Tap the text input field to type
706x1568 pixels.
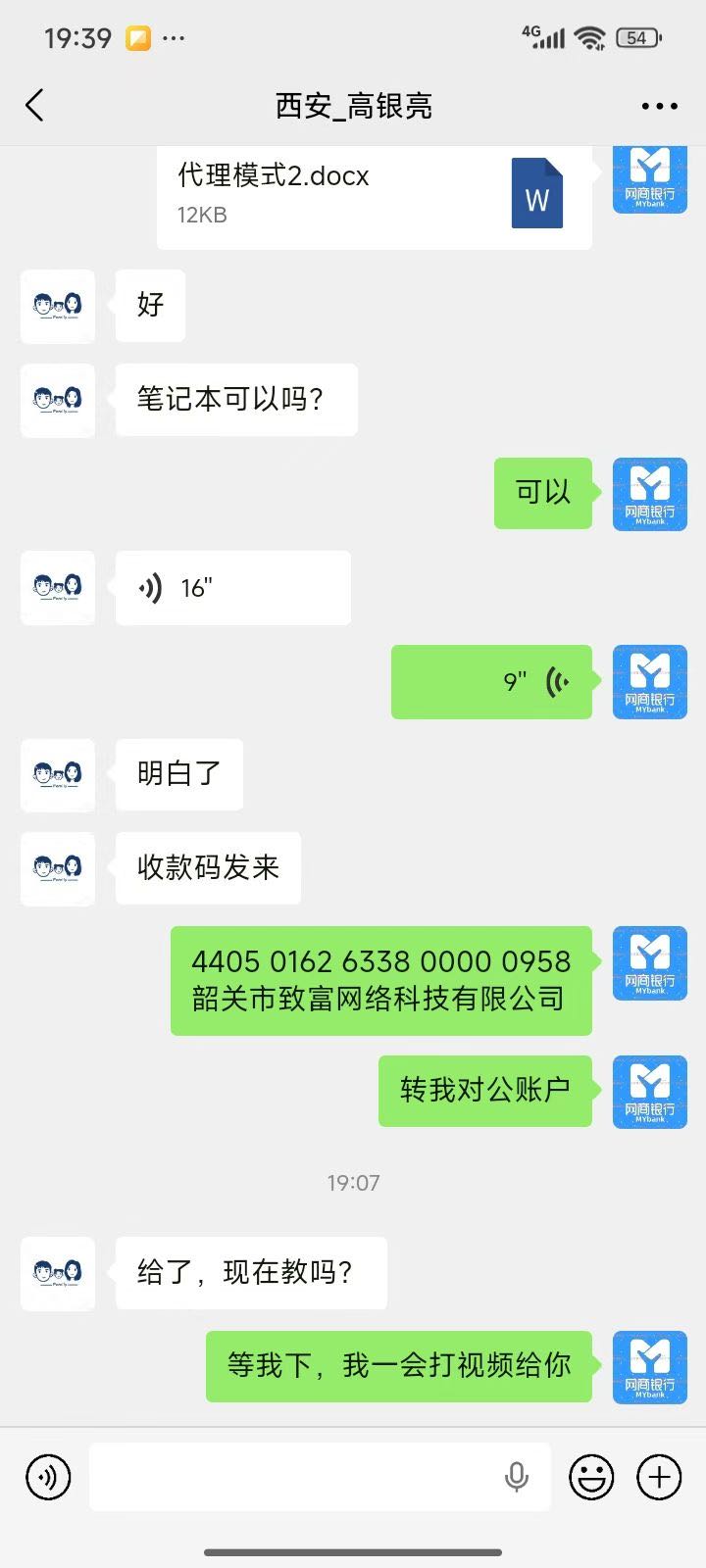tap(294, 1477)
